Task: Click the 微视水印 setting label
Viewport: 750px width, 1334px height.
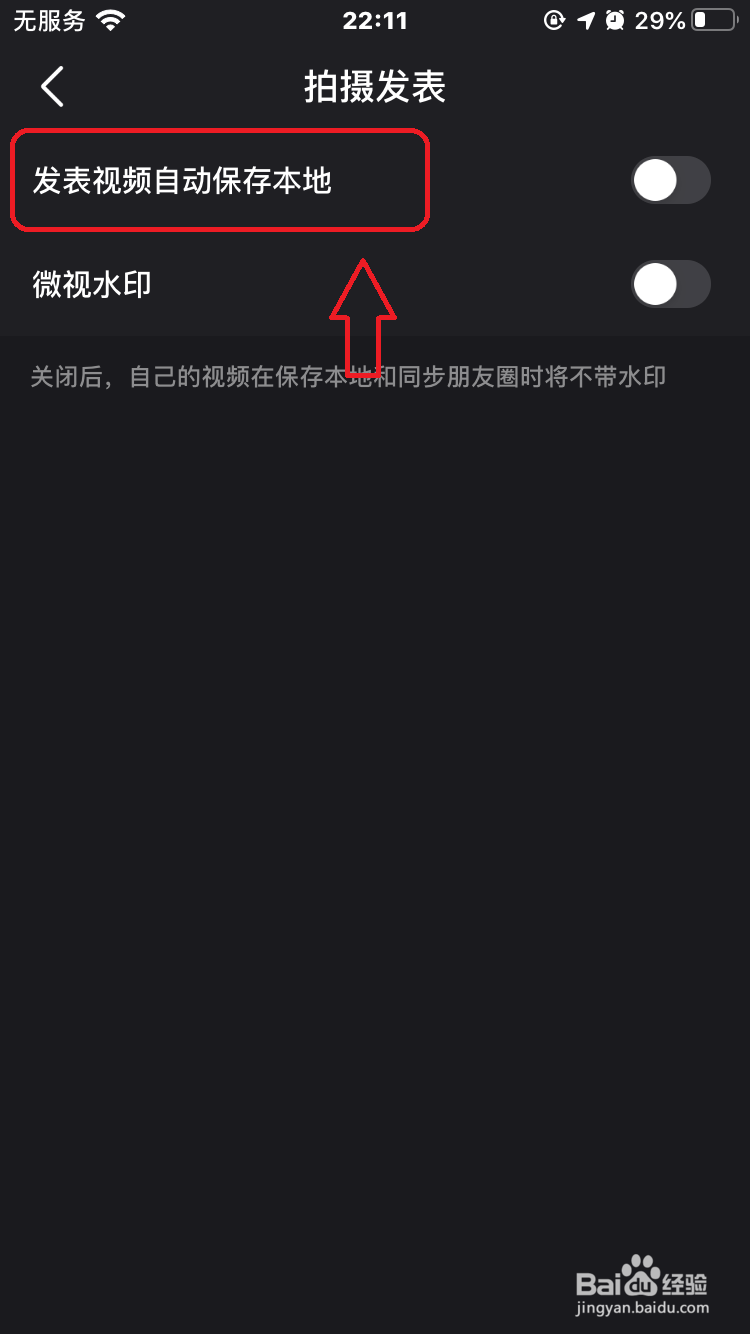Action: [x=91, y=284]
